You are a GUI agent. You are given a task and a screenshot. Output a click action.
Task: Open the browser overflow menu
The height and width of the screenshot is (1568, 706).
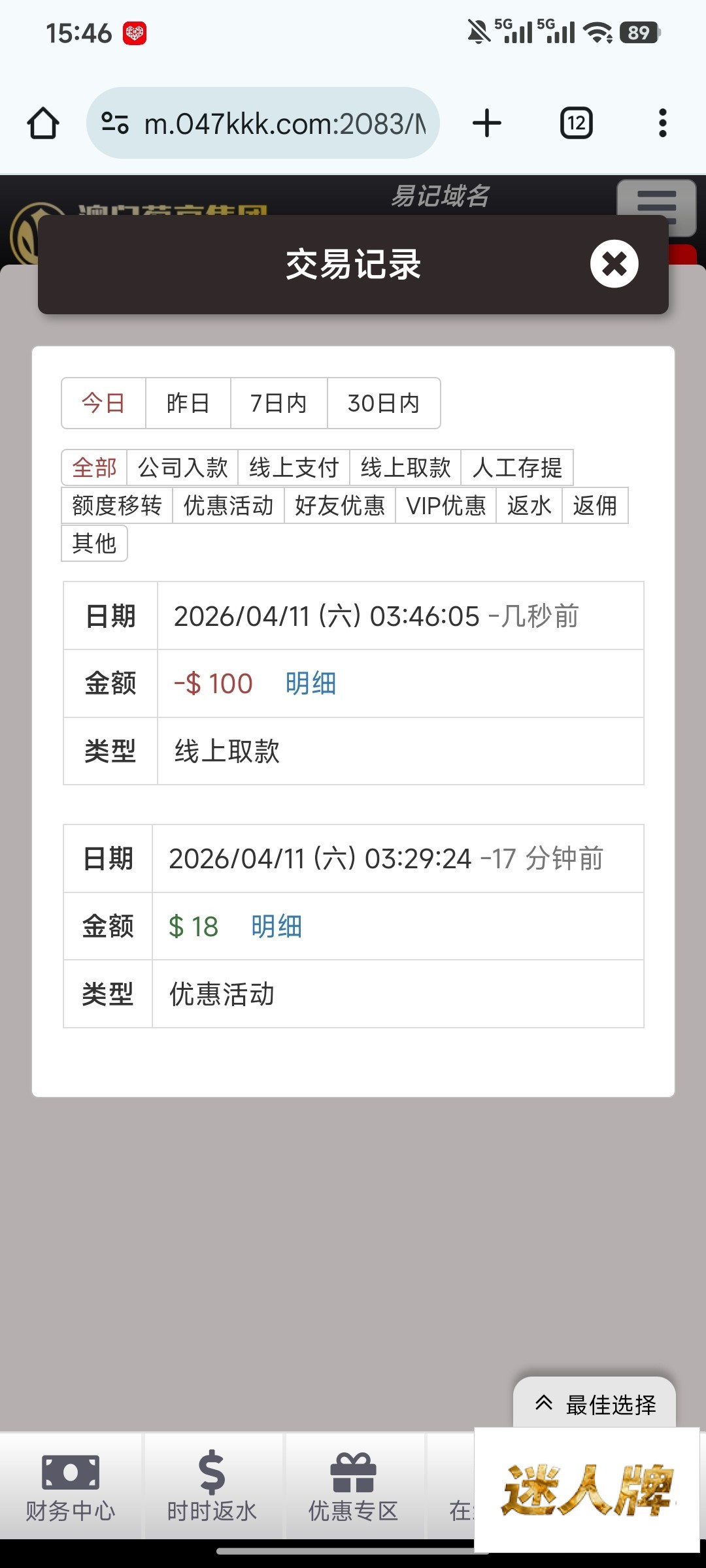click(x=662, y=123)
